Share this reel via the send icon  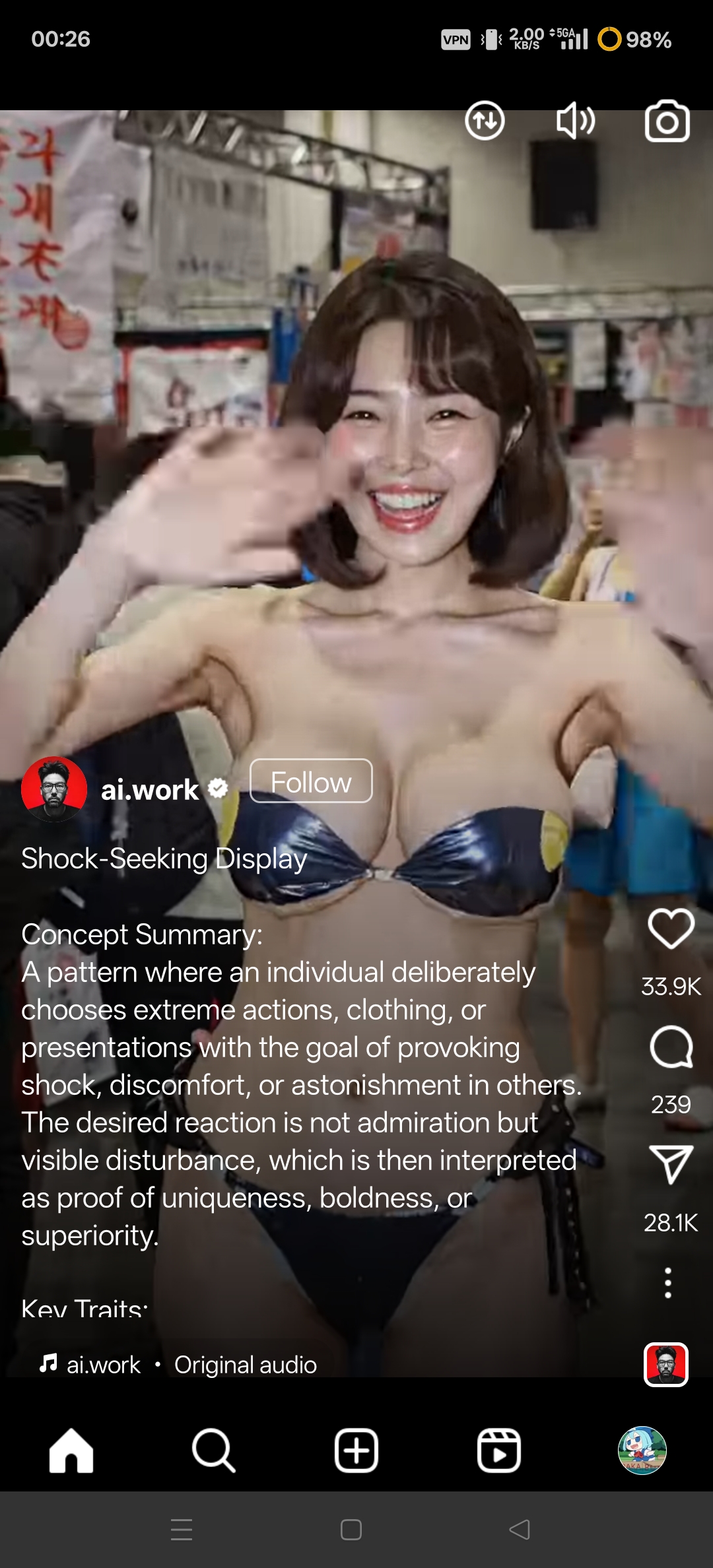pyautogui.click(x=671, y=1164)
